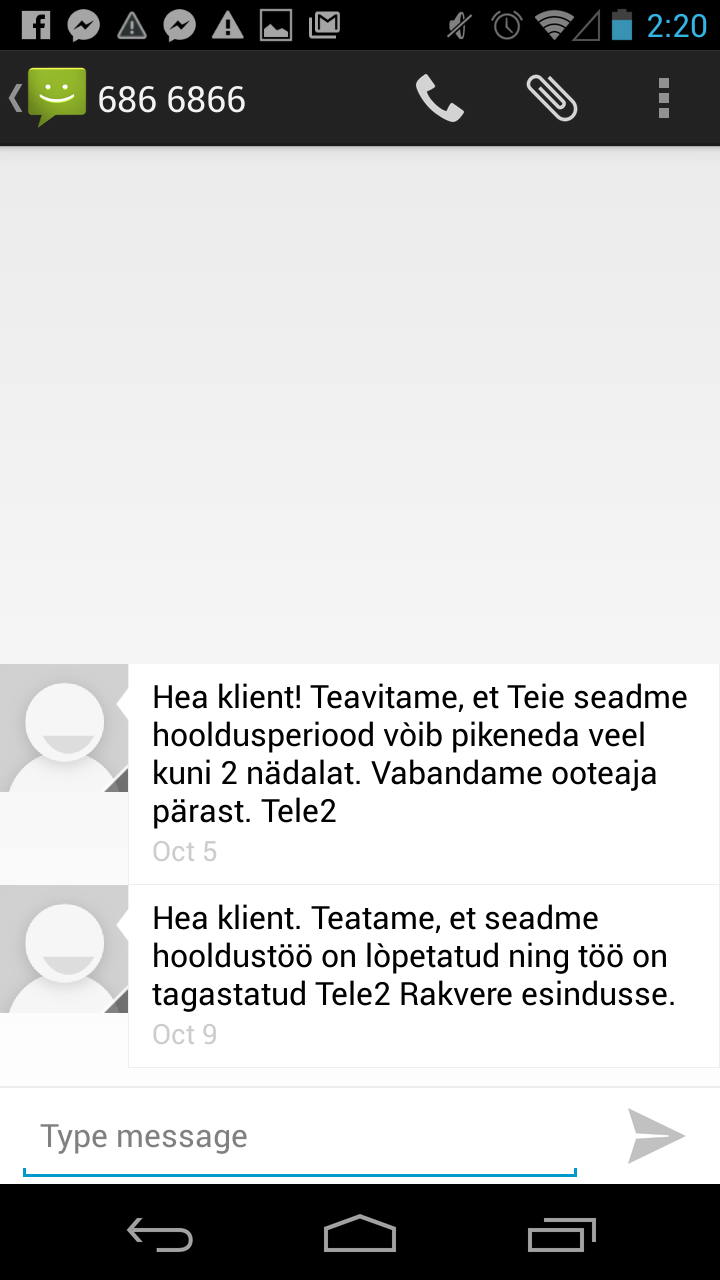The height and width of the screenshot is (1280, 720).
Task: Focus the Type message field
Action: pos(300,1137)
